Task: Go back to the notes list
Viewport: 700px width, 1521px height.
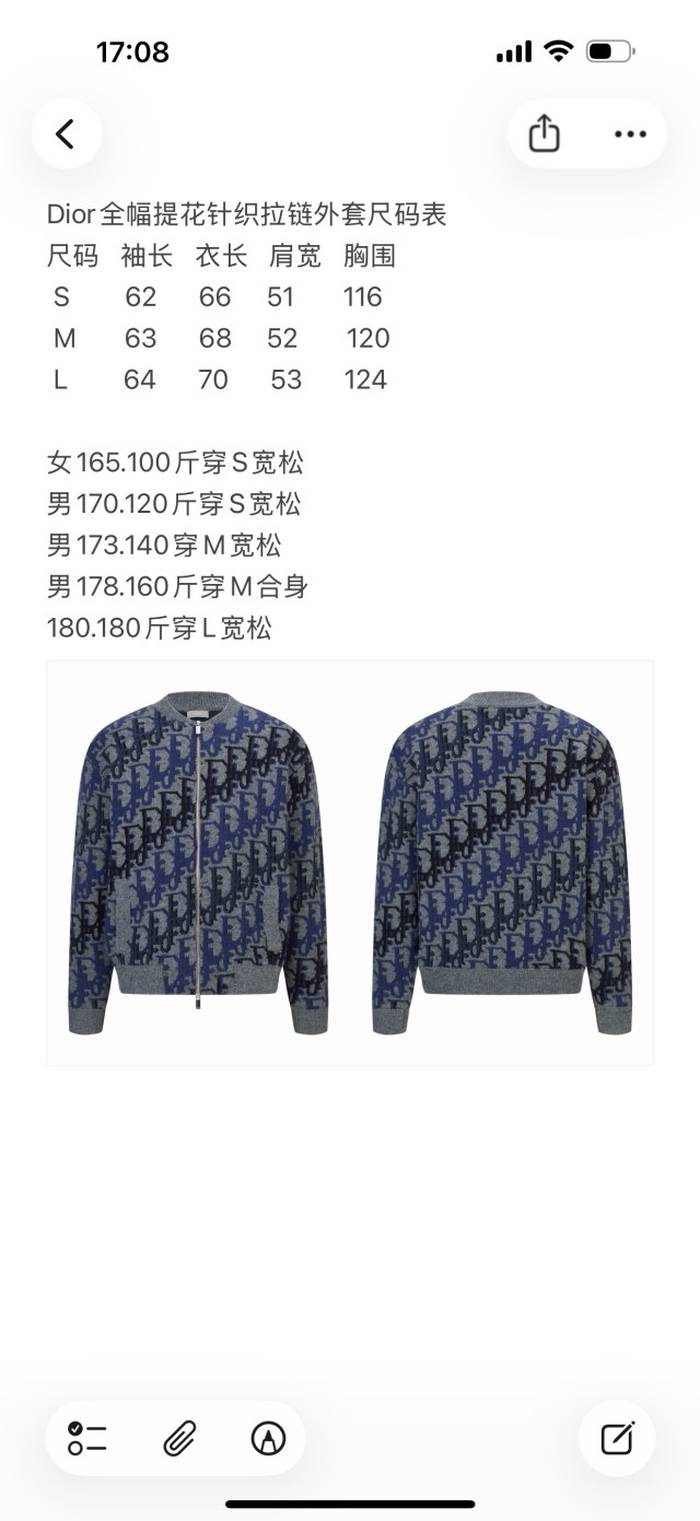Action: (x=66, y=134)
